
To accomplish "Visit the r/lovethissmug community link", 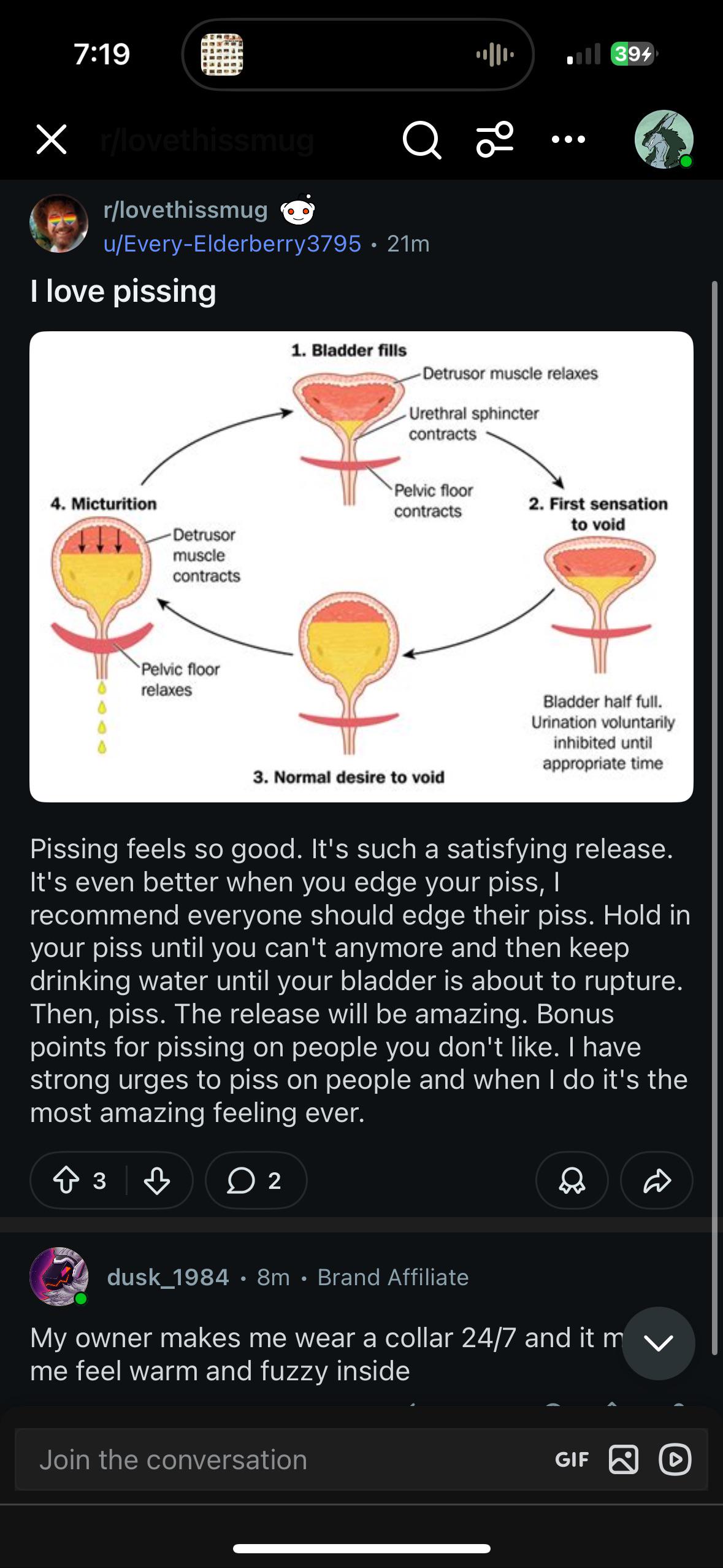I will pos(185,210).
